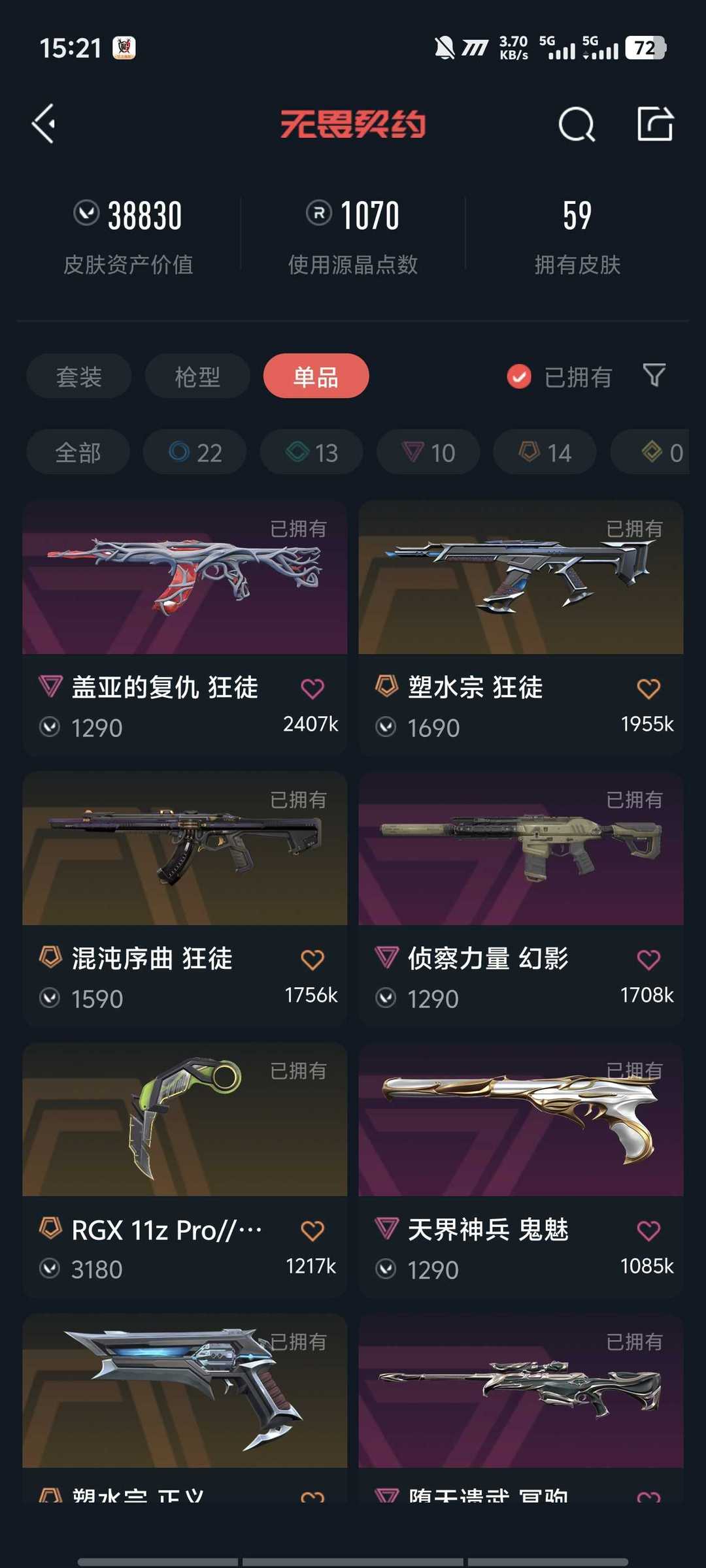Screen dimensions: 706x1568
Task: Open the filter funnel icon
Action: [654, 375]
